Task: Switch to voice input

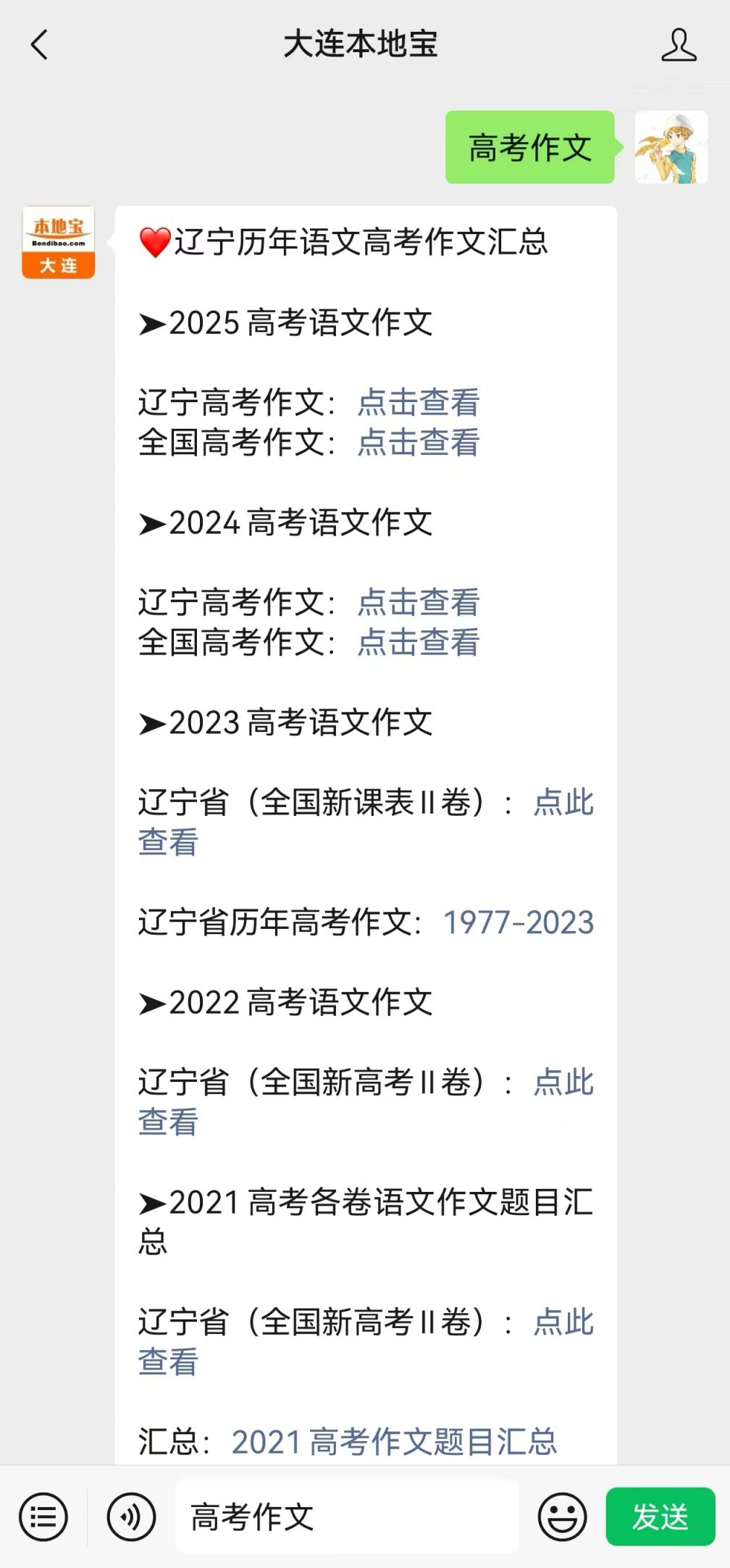Action: [131, 1517]
